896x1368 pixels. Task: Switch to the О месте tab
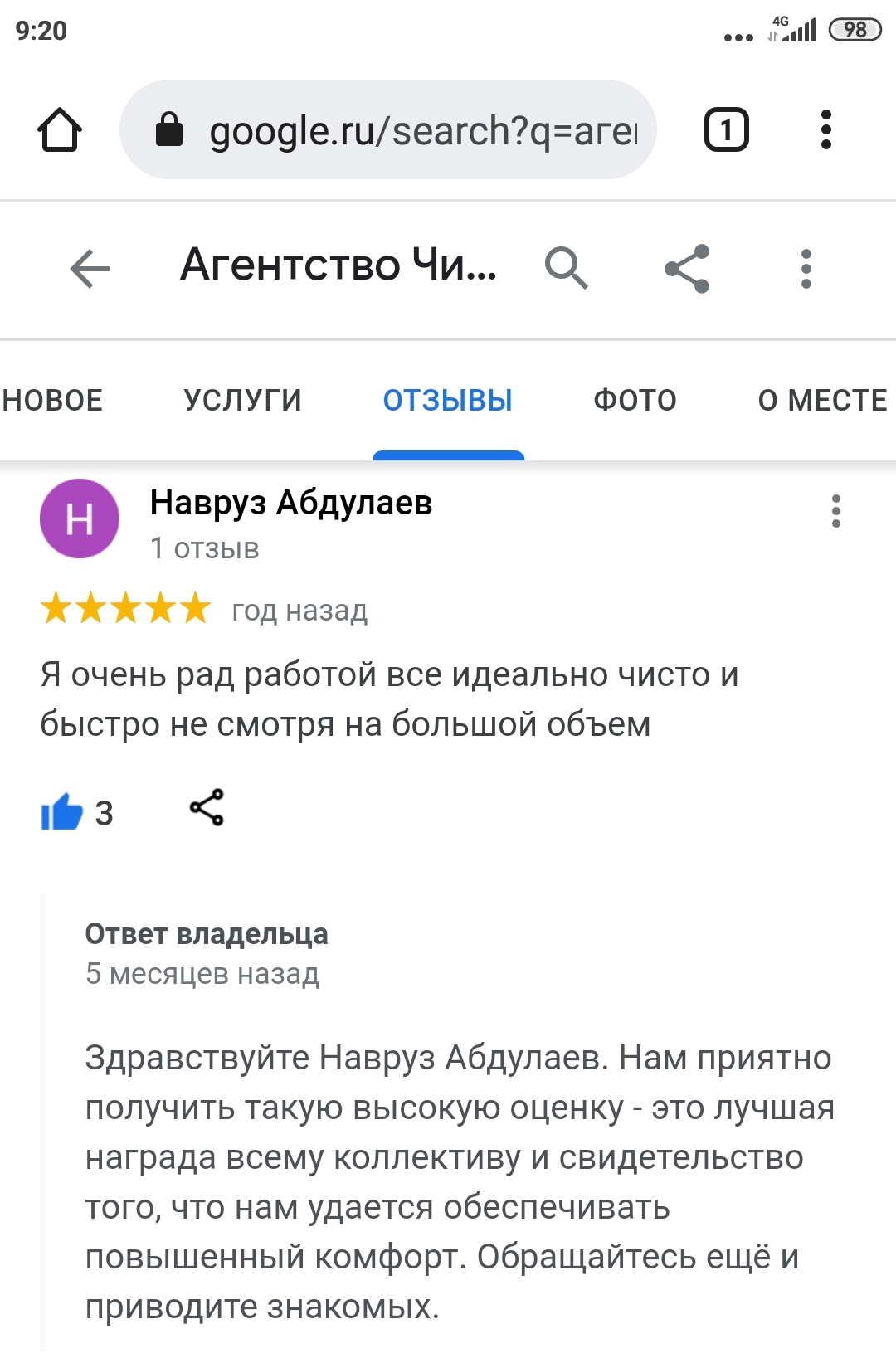(x=821, y=401)
